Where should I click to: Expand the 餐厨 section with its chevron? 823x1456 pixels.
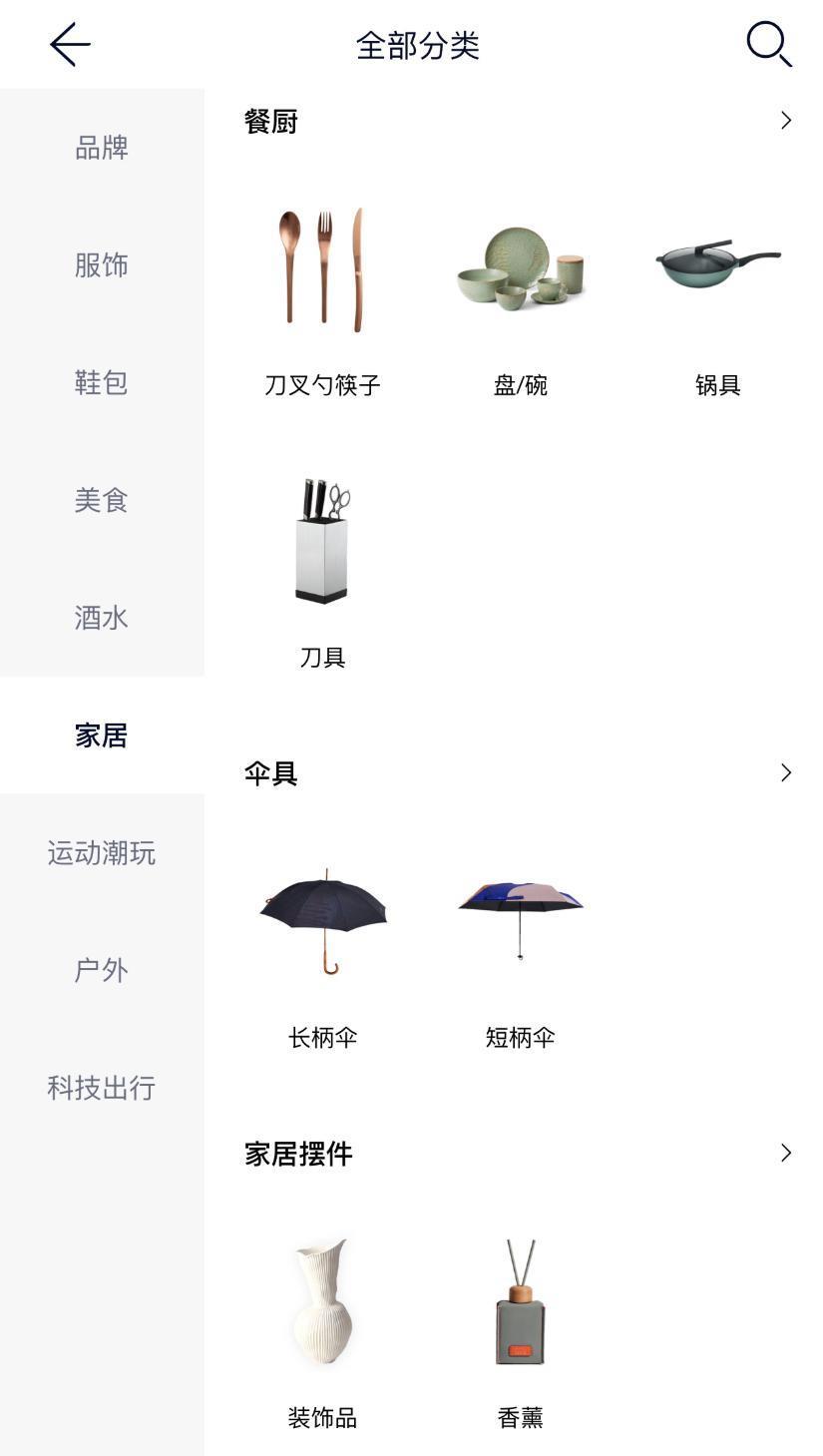[784, 120]
